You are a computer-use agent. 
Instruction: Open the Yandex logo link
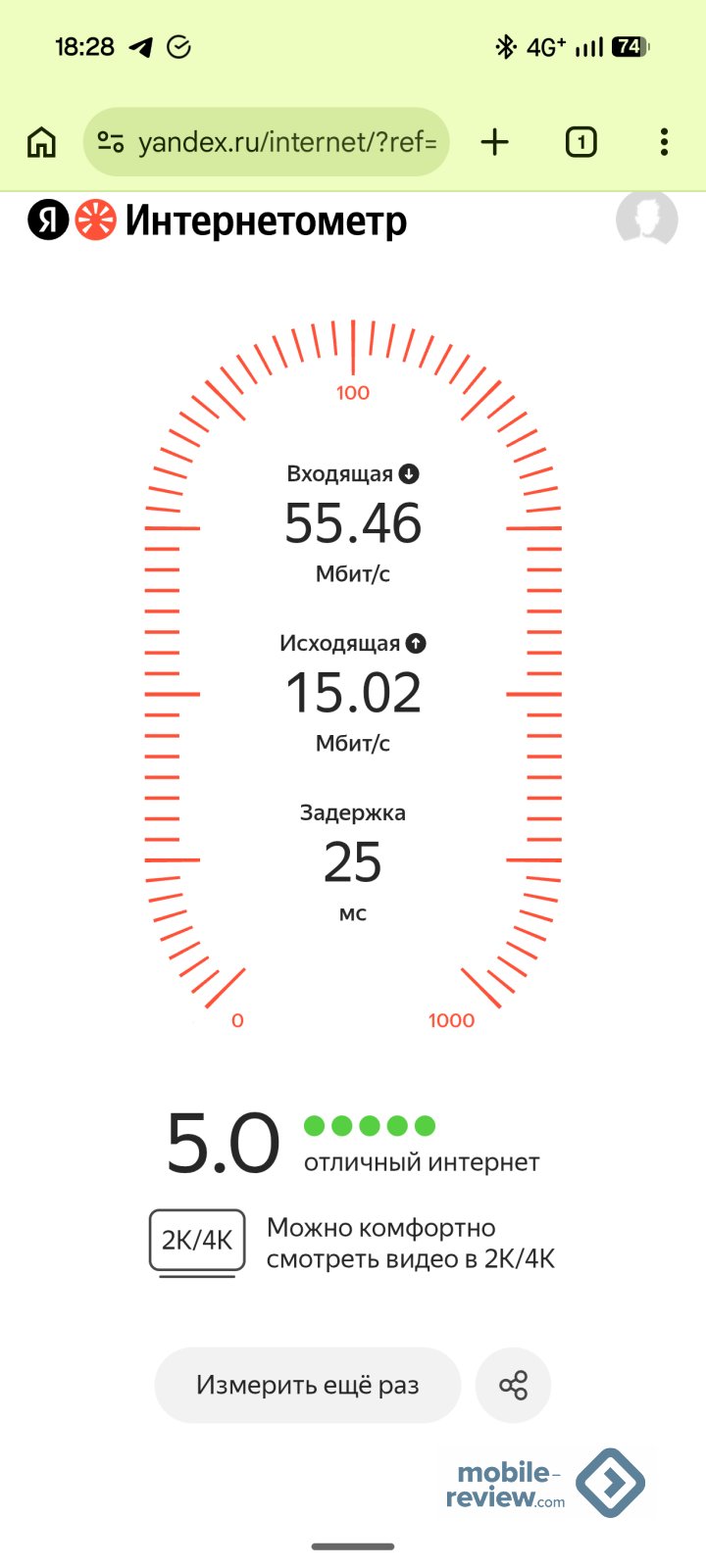click(x=48, y=220)
